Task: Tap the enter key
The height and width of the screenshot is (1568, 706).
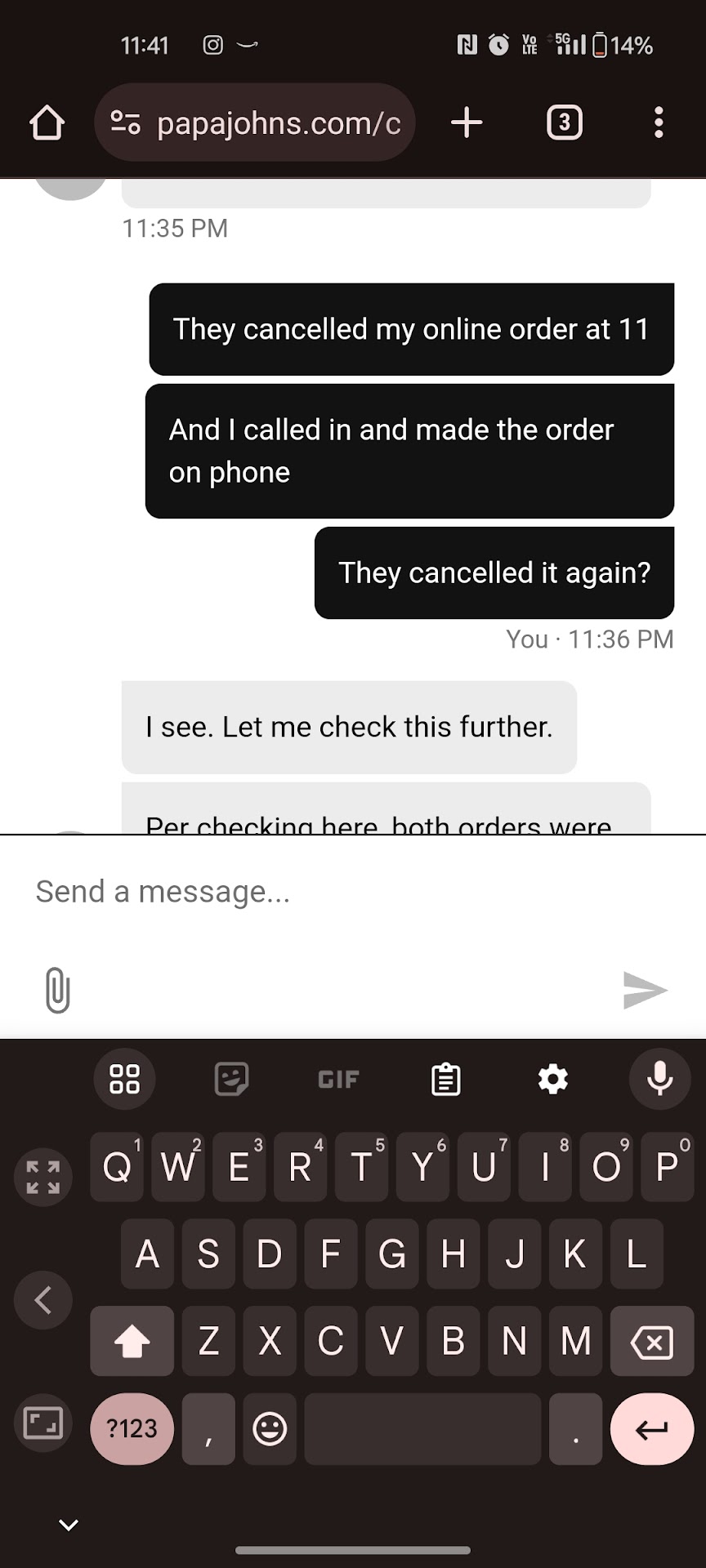Action: (652, 1428)
